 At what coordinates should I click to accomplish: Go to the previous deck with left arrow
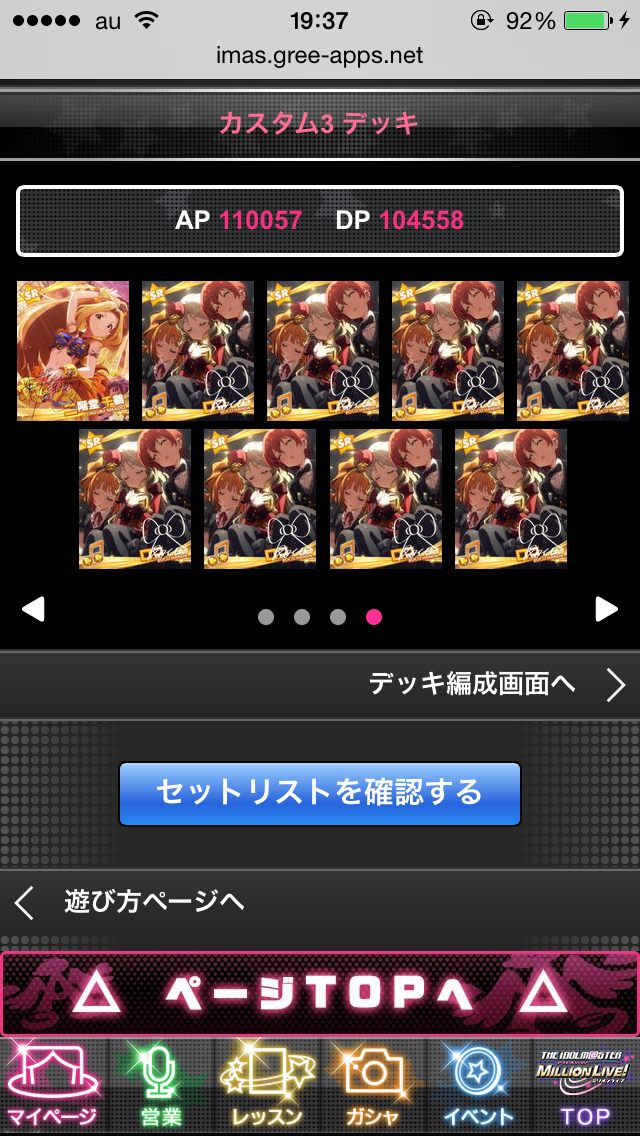(33, 609)
